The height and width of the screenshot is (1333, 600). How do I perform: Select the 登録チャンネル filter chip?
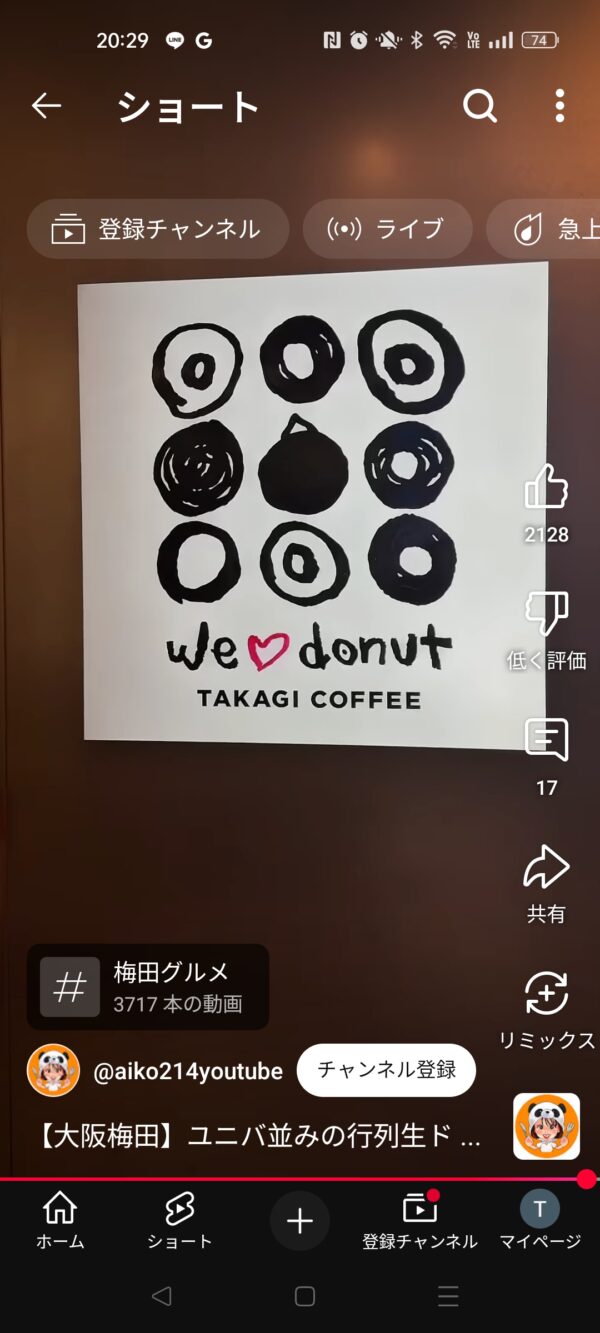pos(158,229)
